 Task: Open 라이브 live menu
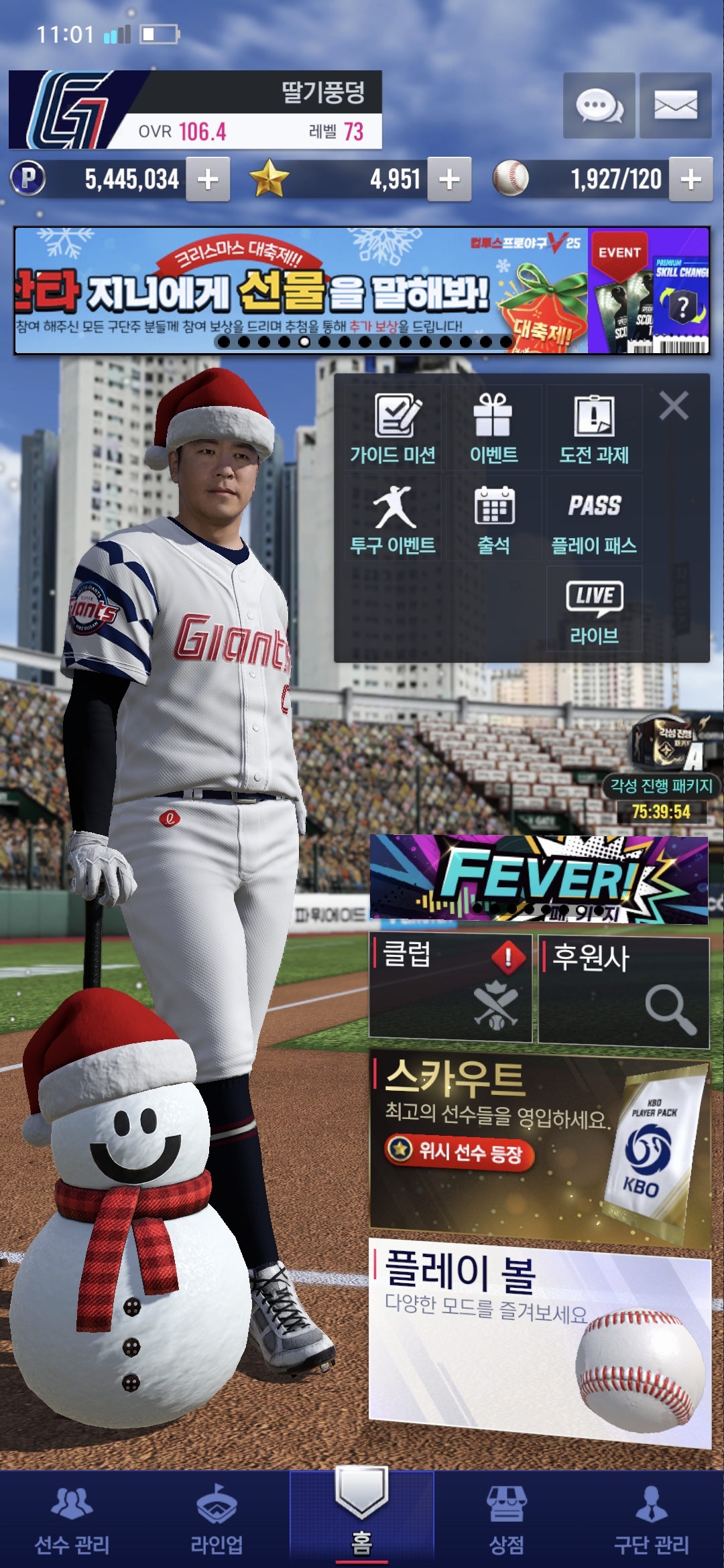point(594,610)
